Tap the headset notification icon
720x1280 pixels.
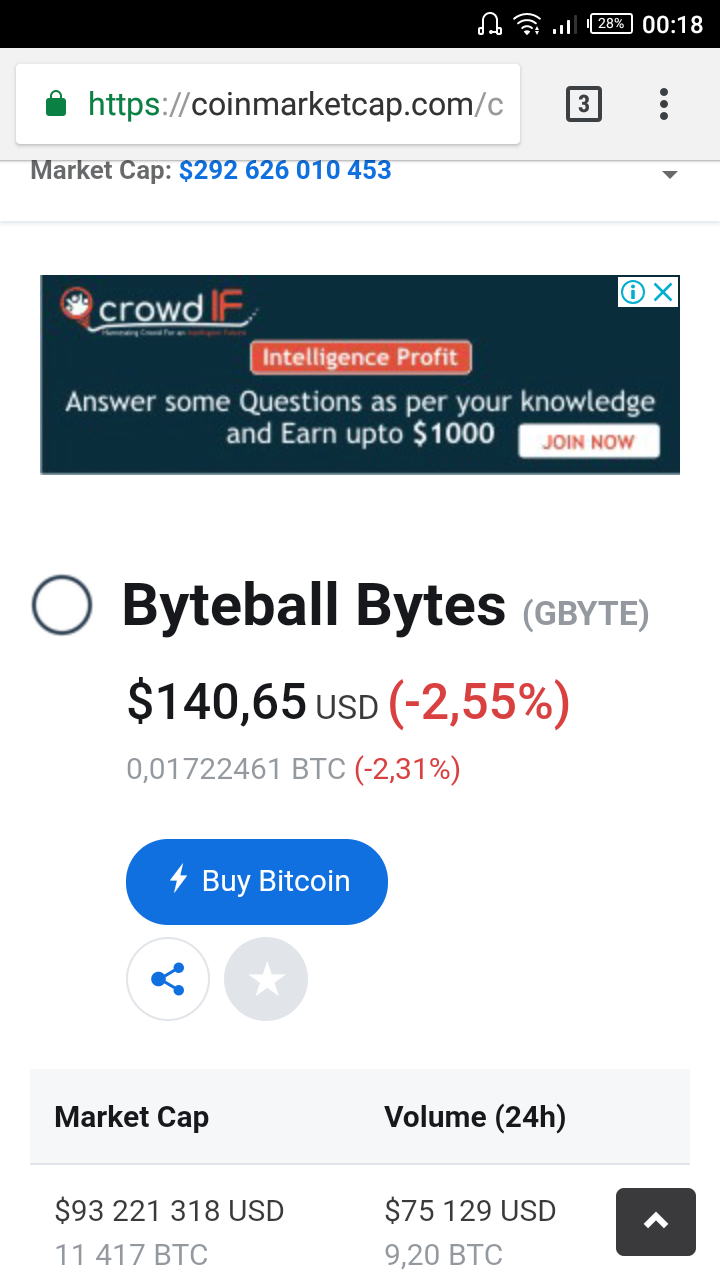point(489,25)
